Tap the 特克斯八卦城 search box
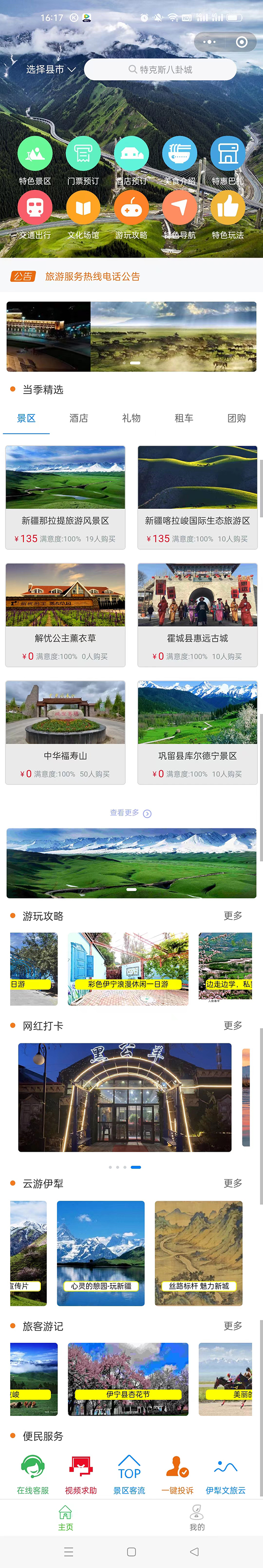 tap(160, 69)
